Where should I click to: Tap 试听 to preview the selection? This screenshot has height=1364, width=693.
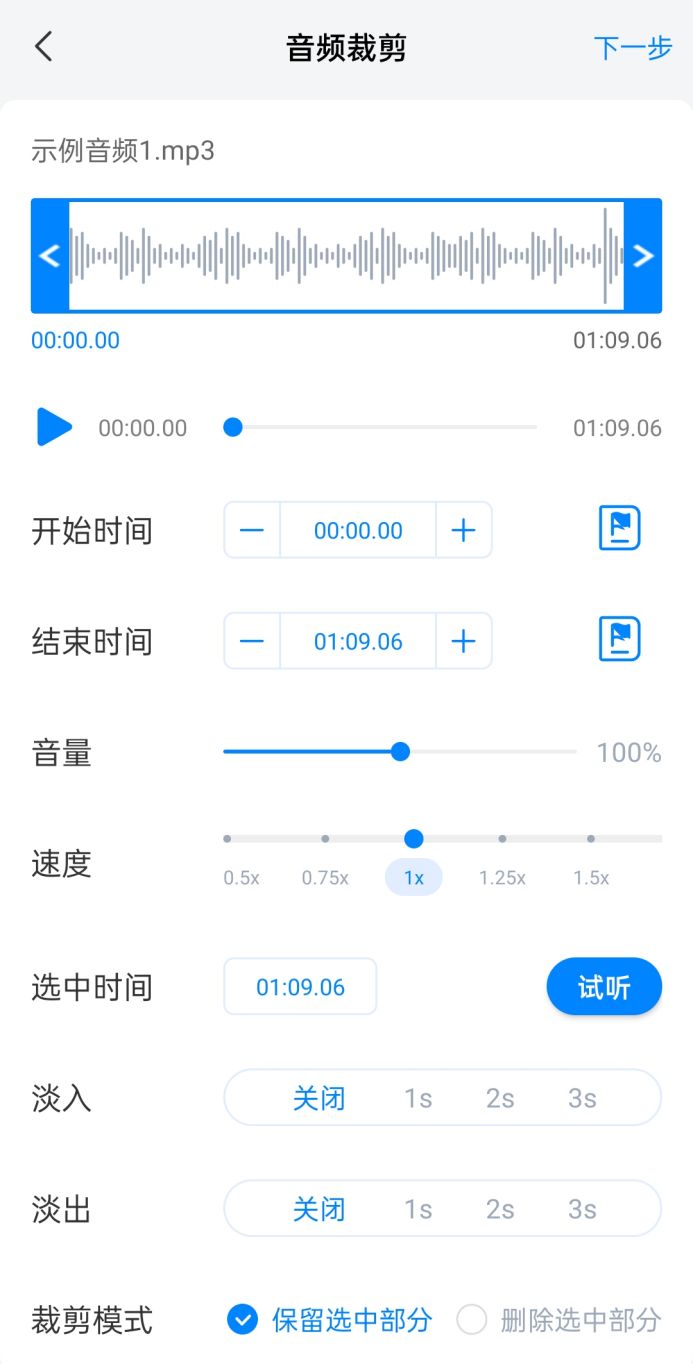pos(604,987)
